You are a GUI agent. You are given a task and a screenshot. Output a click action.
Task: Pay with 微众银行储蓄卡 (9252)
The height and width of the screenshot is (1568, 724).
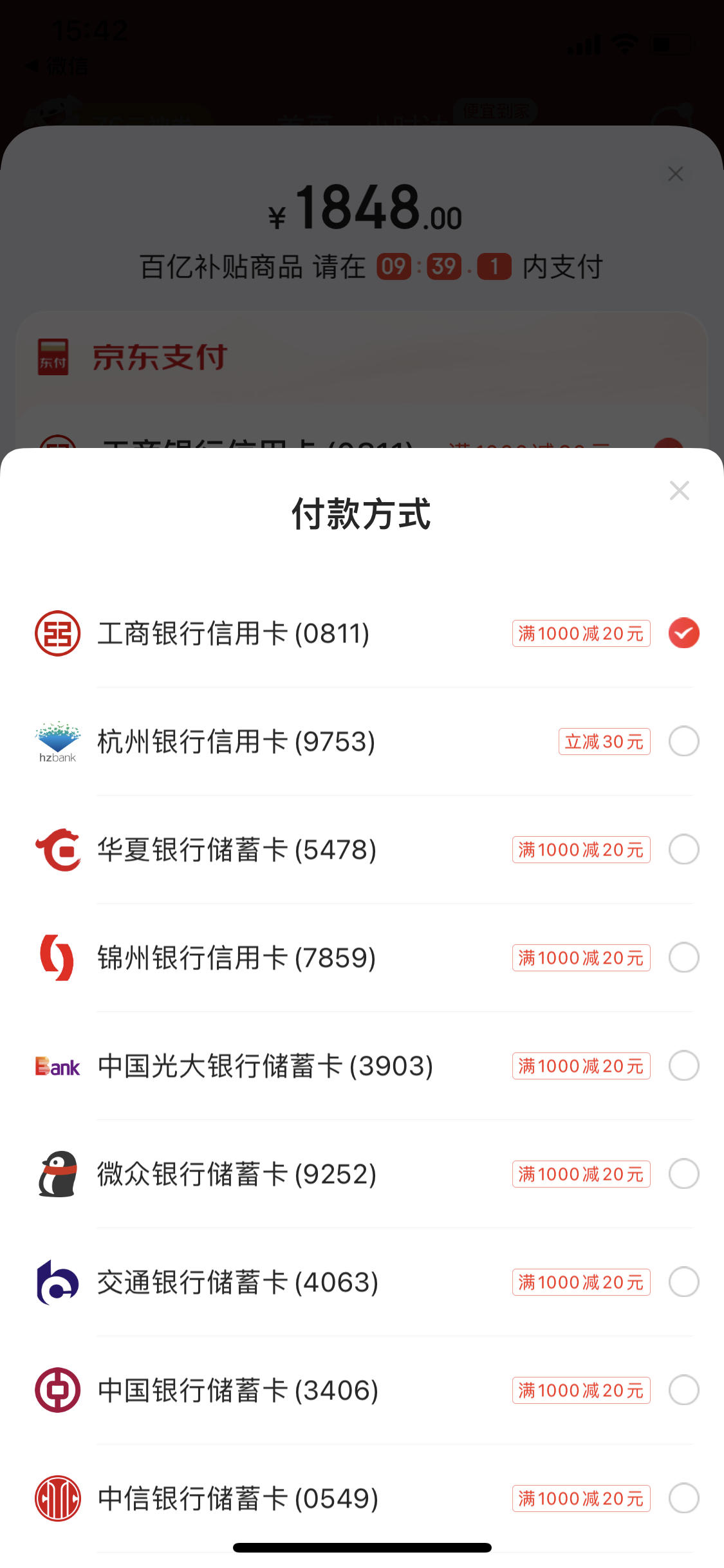tap(362, 1174)
